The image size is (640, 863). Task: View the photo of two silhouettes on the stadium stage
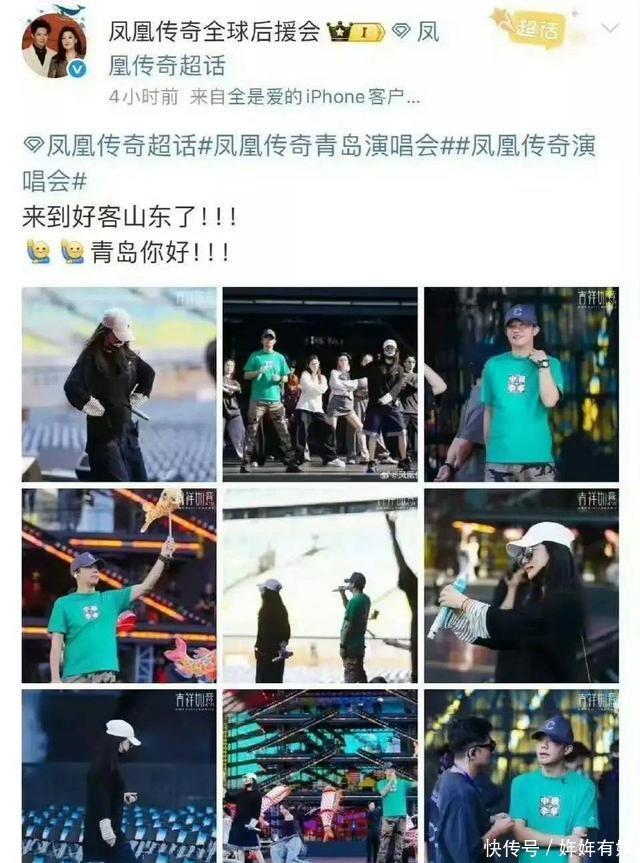coord(320,585)
